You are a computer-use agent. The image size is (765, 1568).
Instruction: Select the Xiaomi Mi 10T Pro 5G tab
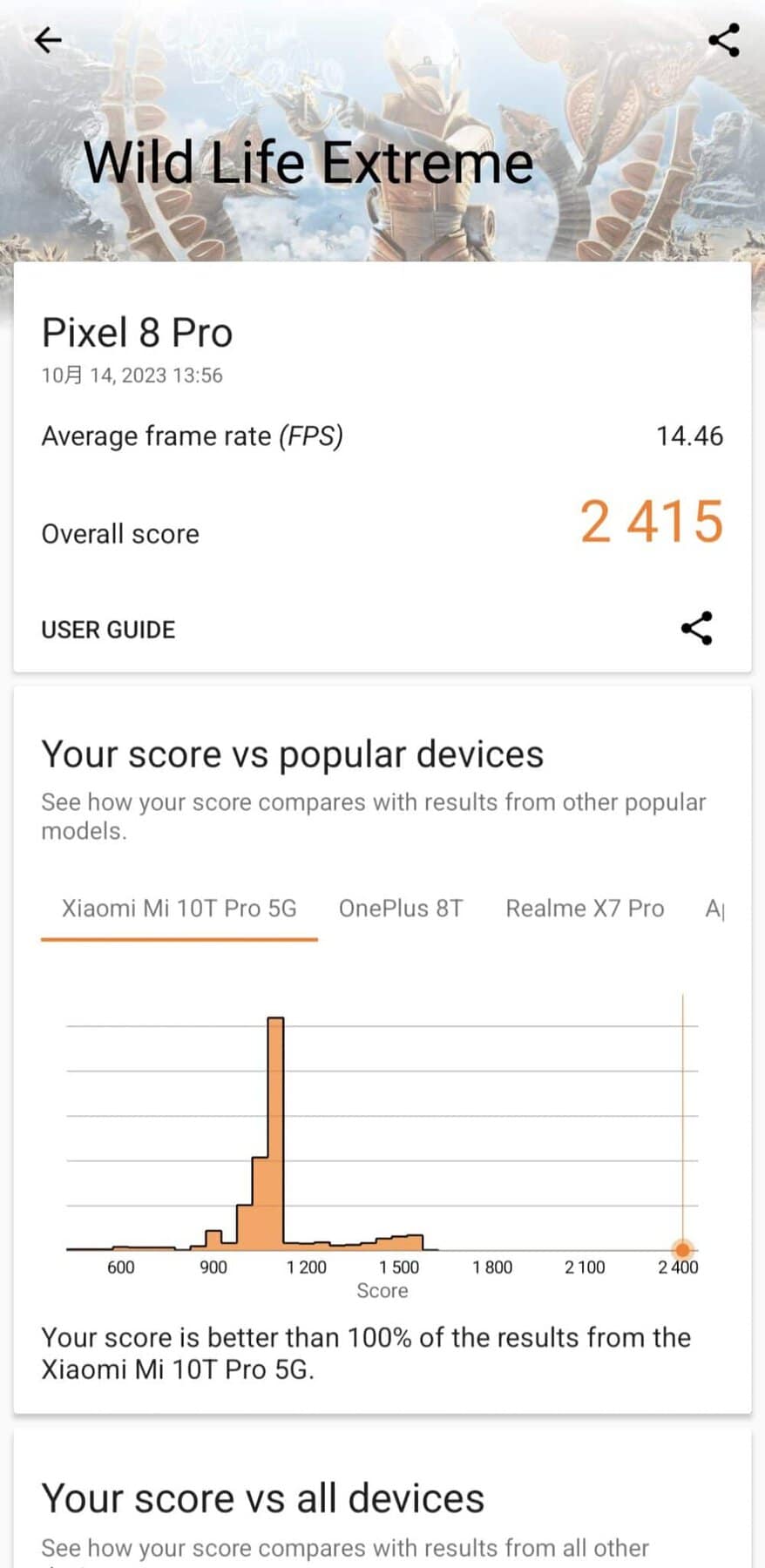pos(179,908)
